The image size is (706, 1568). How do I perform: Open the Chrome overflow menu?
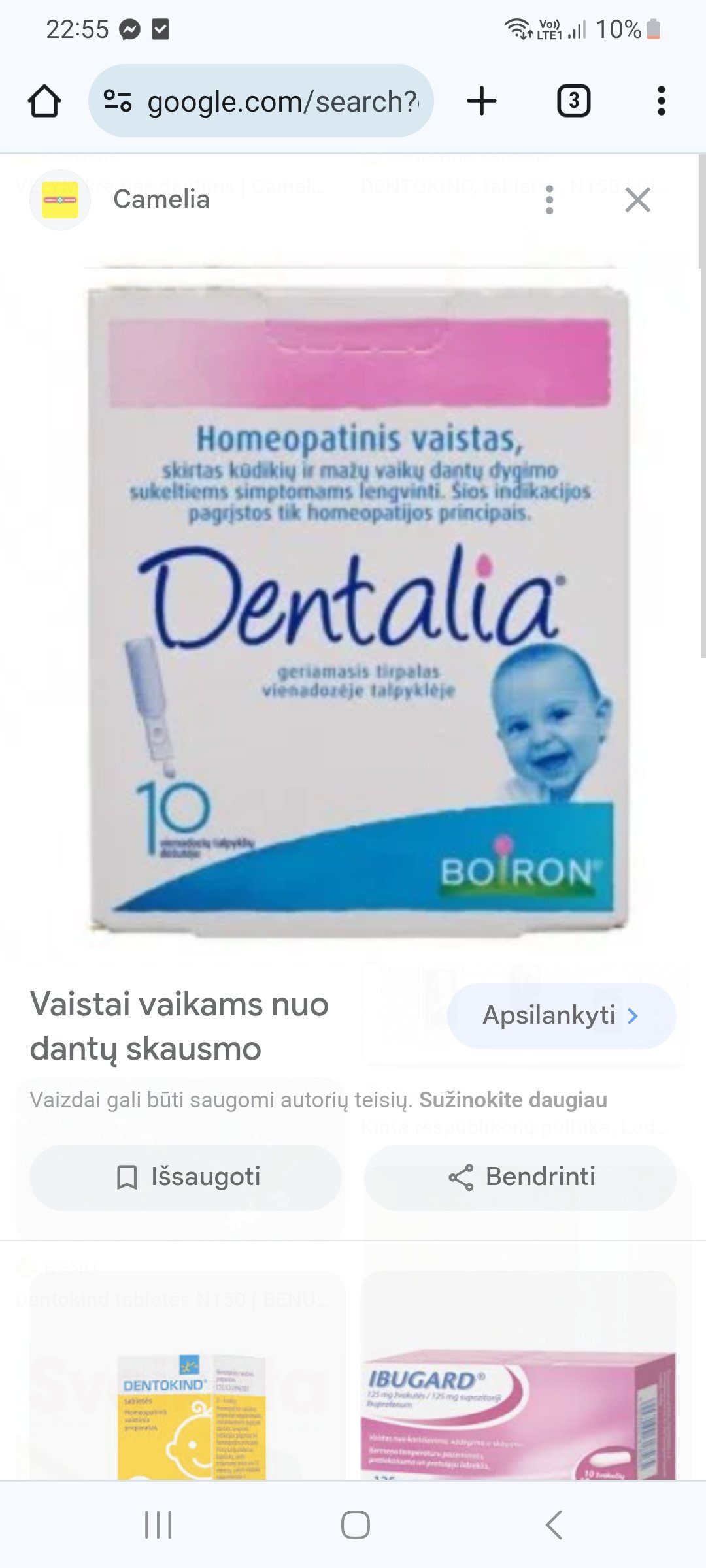[x=662, y=101]
